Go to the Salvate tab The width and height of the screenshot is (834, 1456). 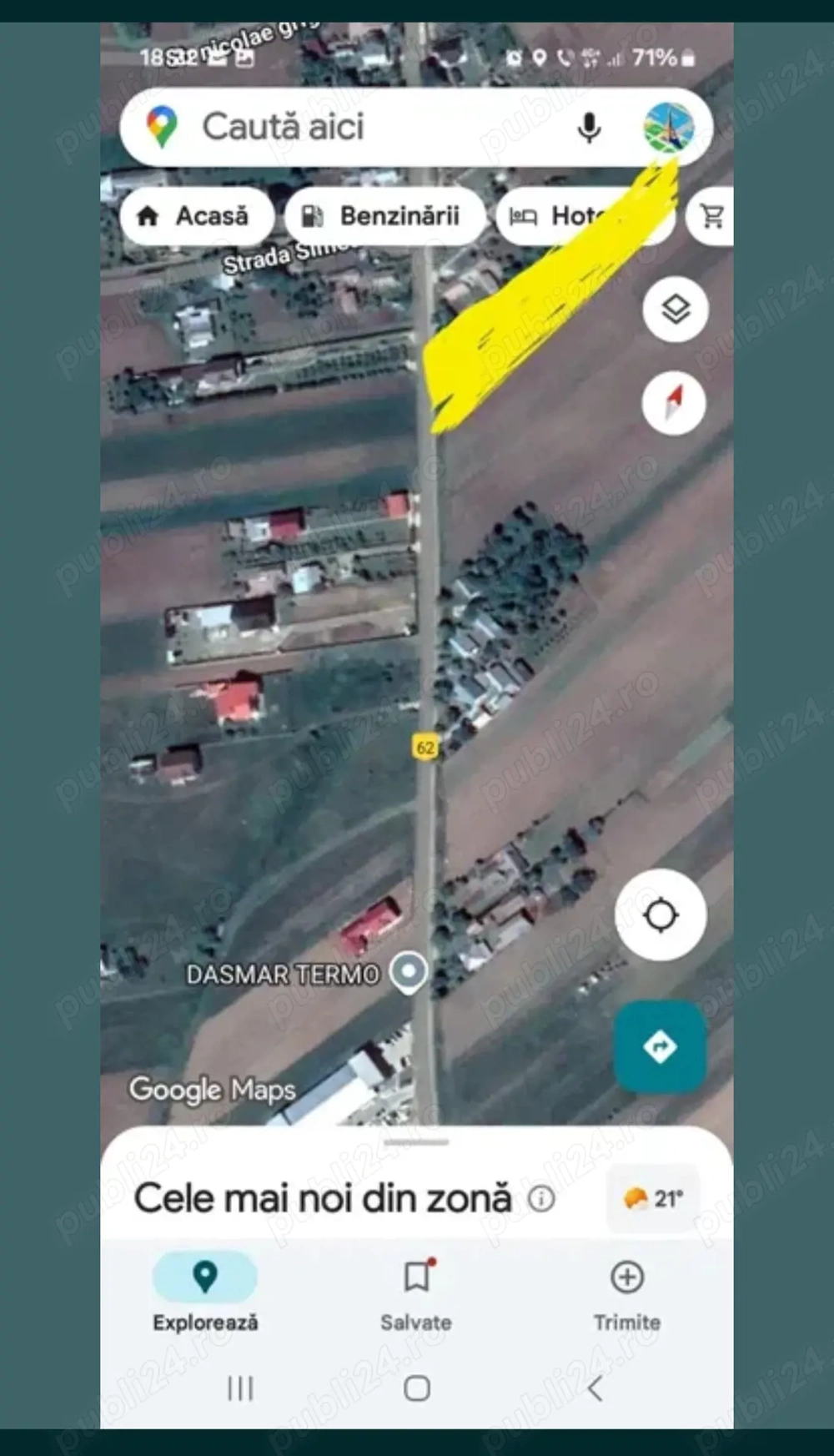pos(416,1292)
